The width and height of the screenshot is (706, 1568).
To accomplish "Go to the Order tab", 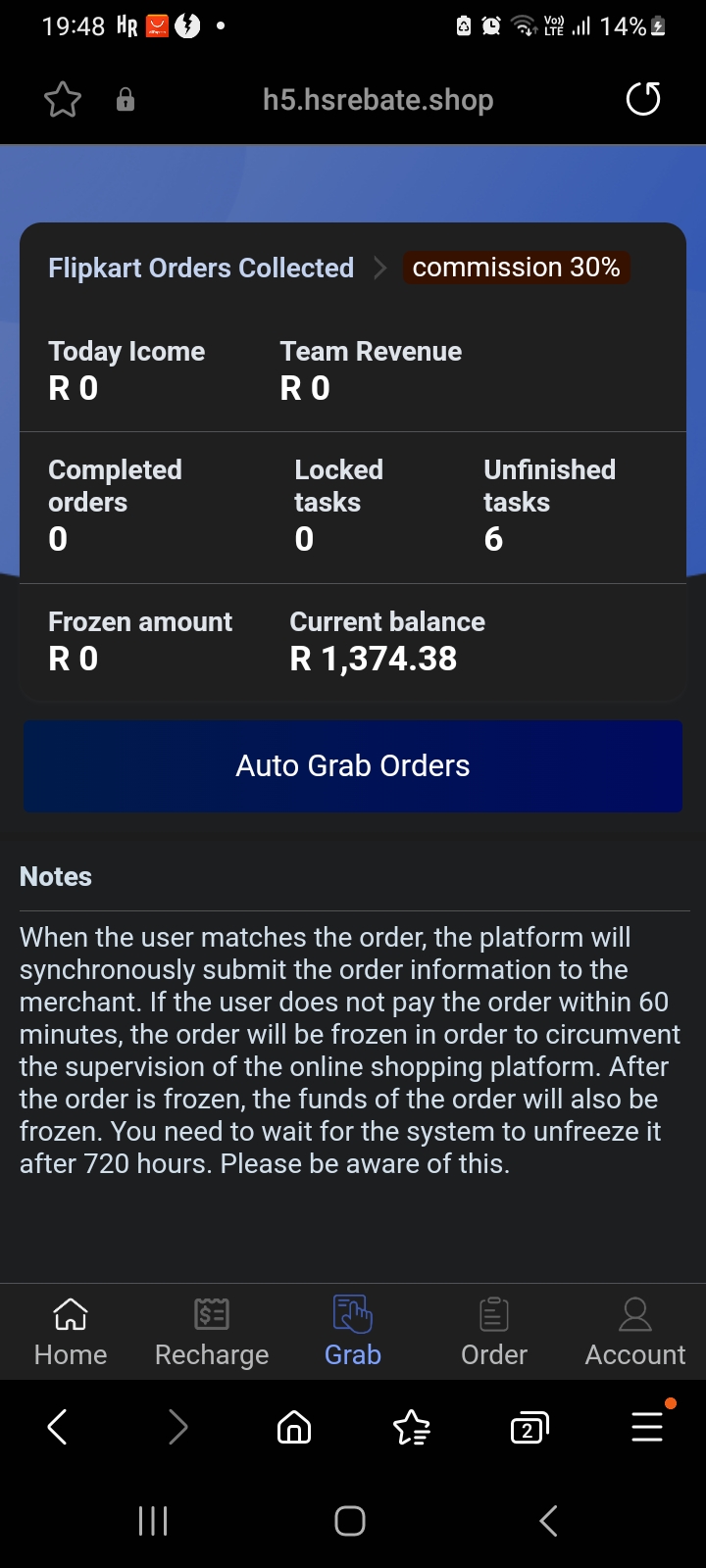I will click(x=494, y=1333).
